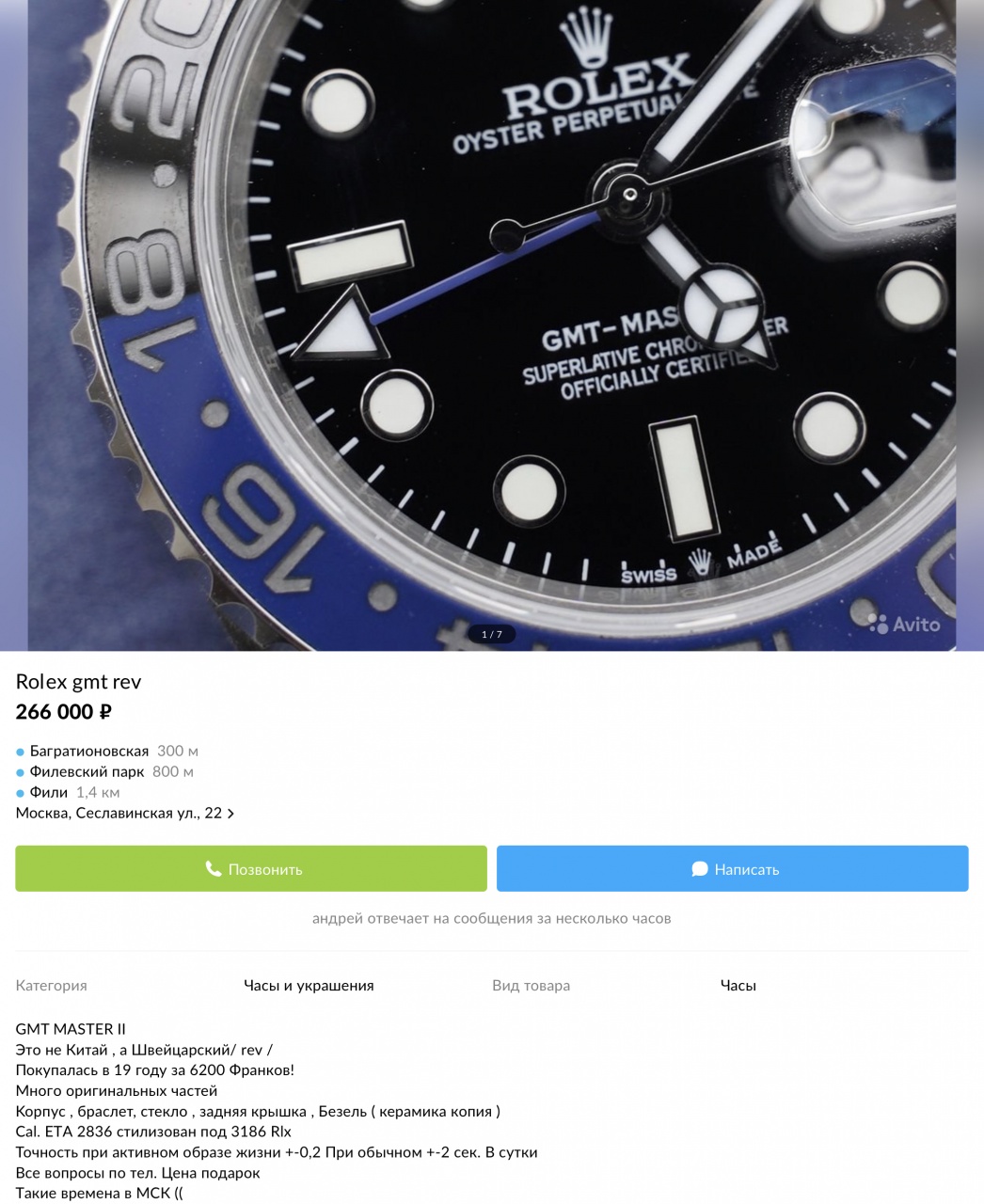Tap the green Позвонить call button
This screenshot has width=984, height=1204.
(251, 869)
